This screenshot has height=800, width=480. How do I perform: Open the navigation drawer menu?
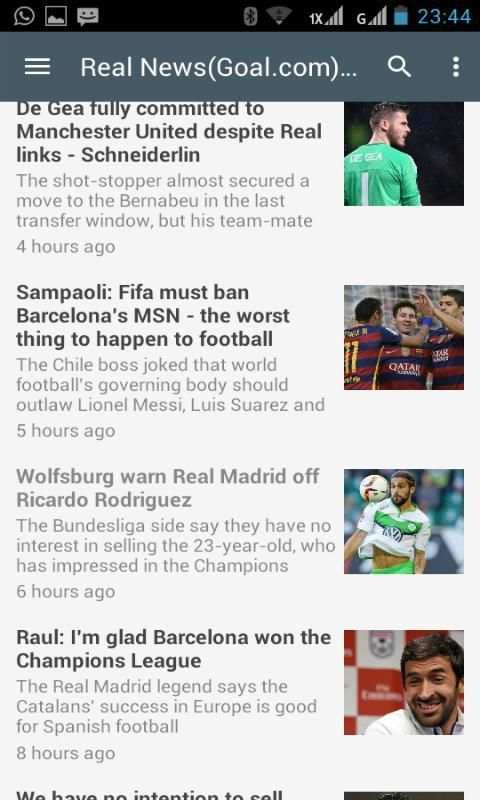click(x=37, y=66)
